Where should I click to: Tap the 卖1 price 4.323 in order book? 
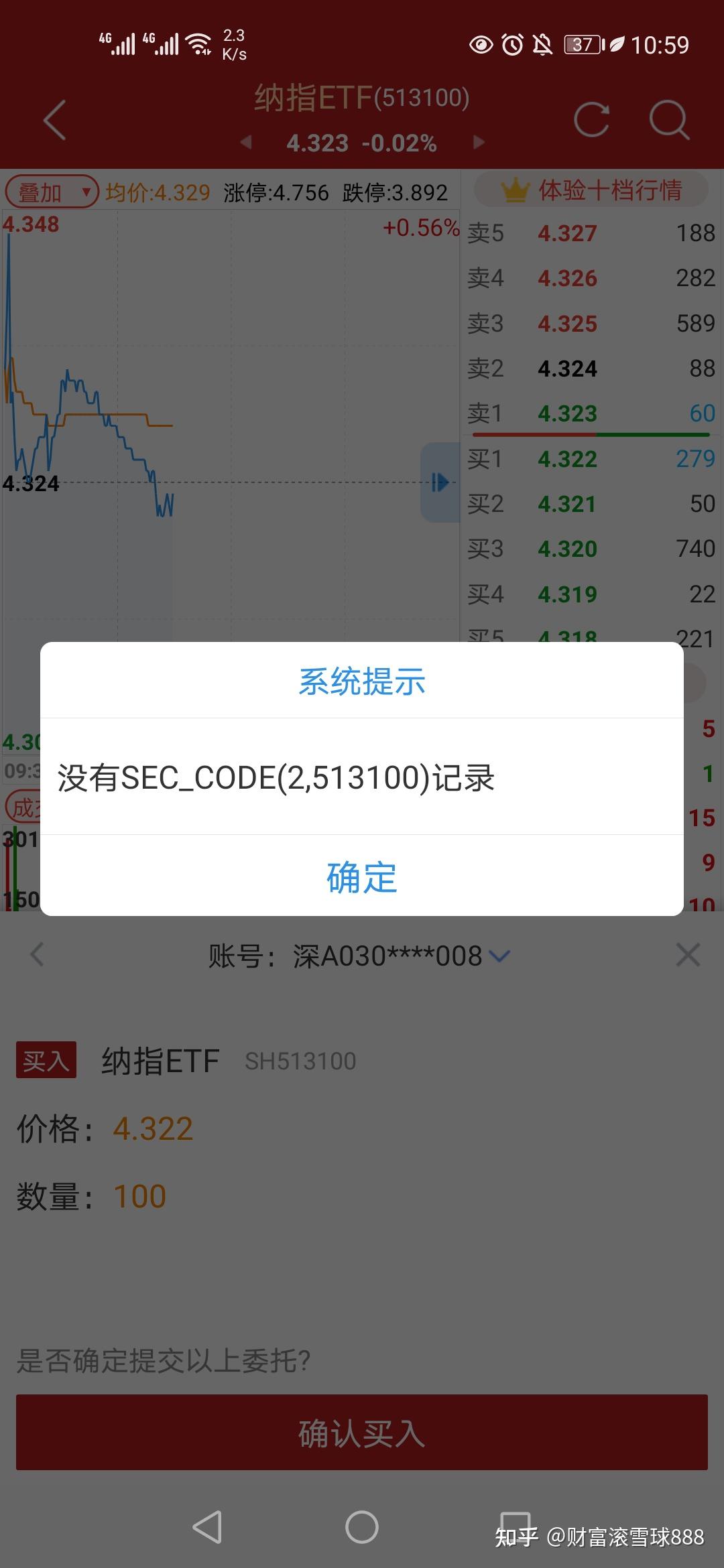coord(567,413)
